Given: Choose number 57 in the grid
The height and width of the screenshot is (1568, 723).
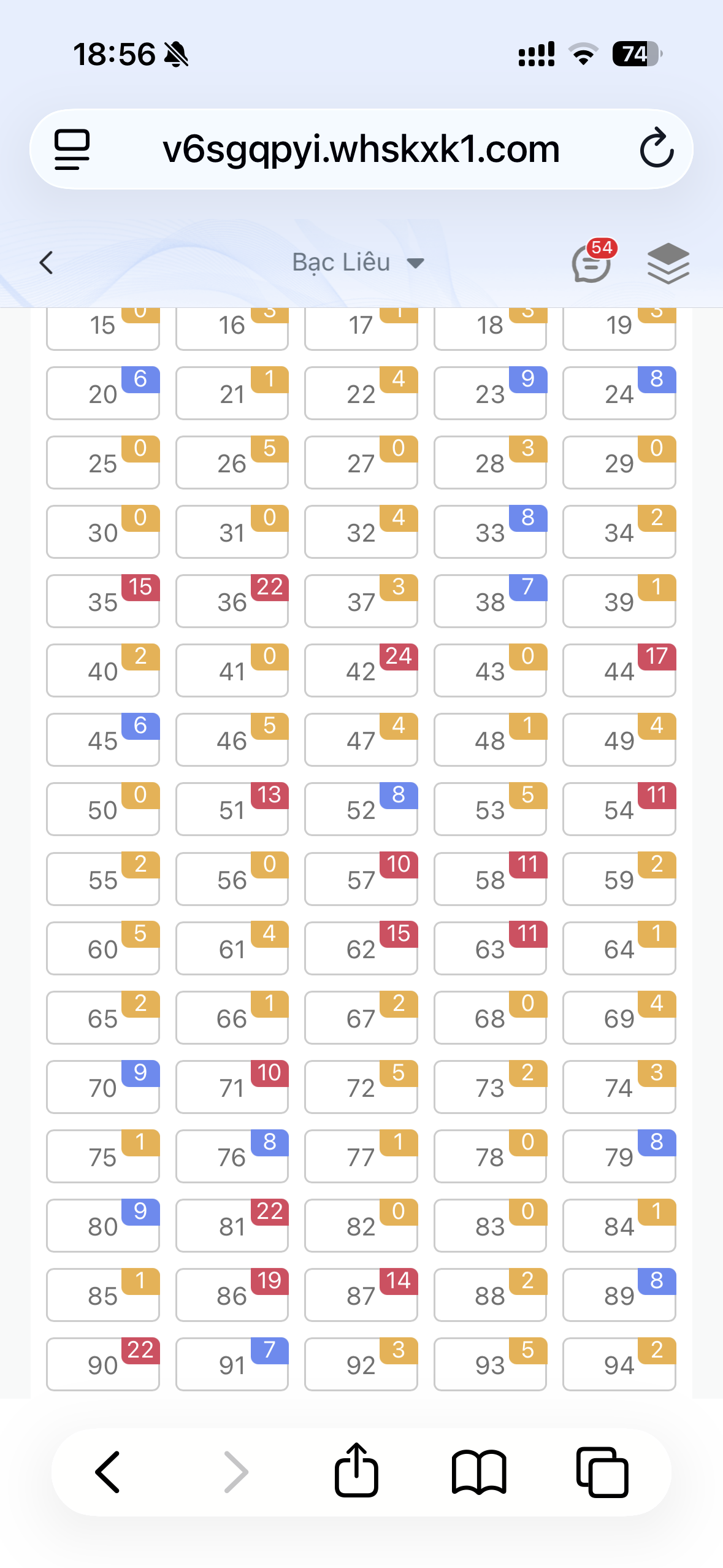Looking at the screenshot, I should (361, 879).
